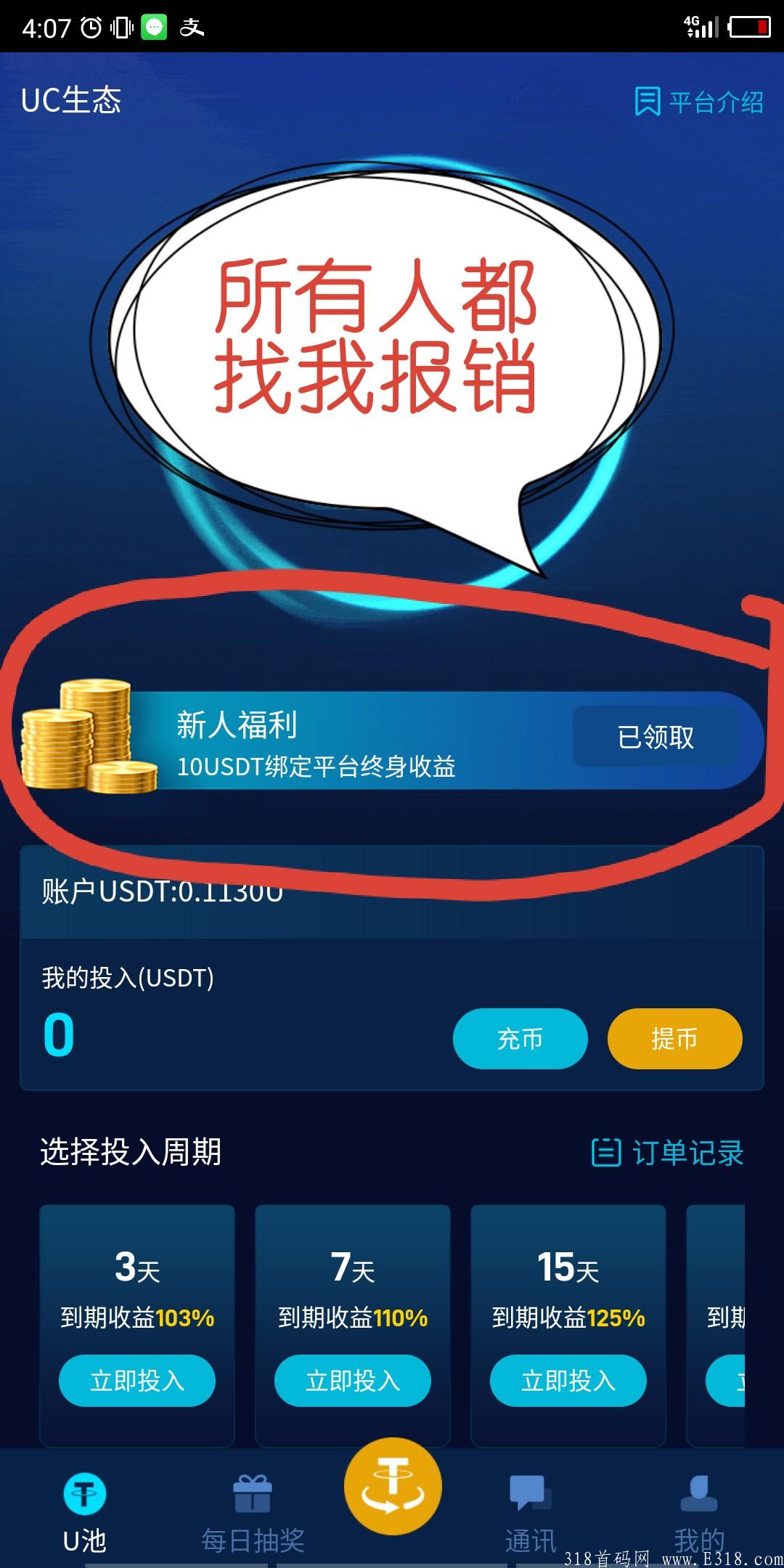Switch to the U池 tab
Image resolution: width=784 pixels, height=1568 pixels.
85,1514
